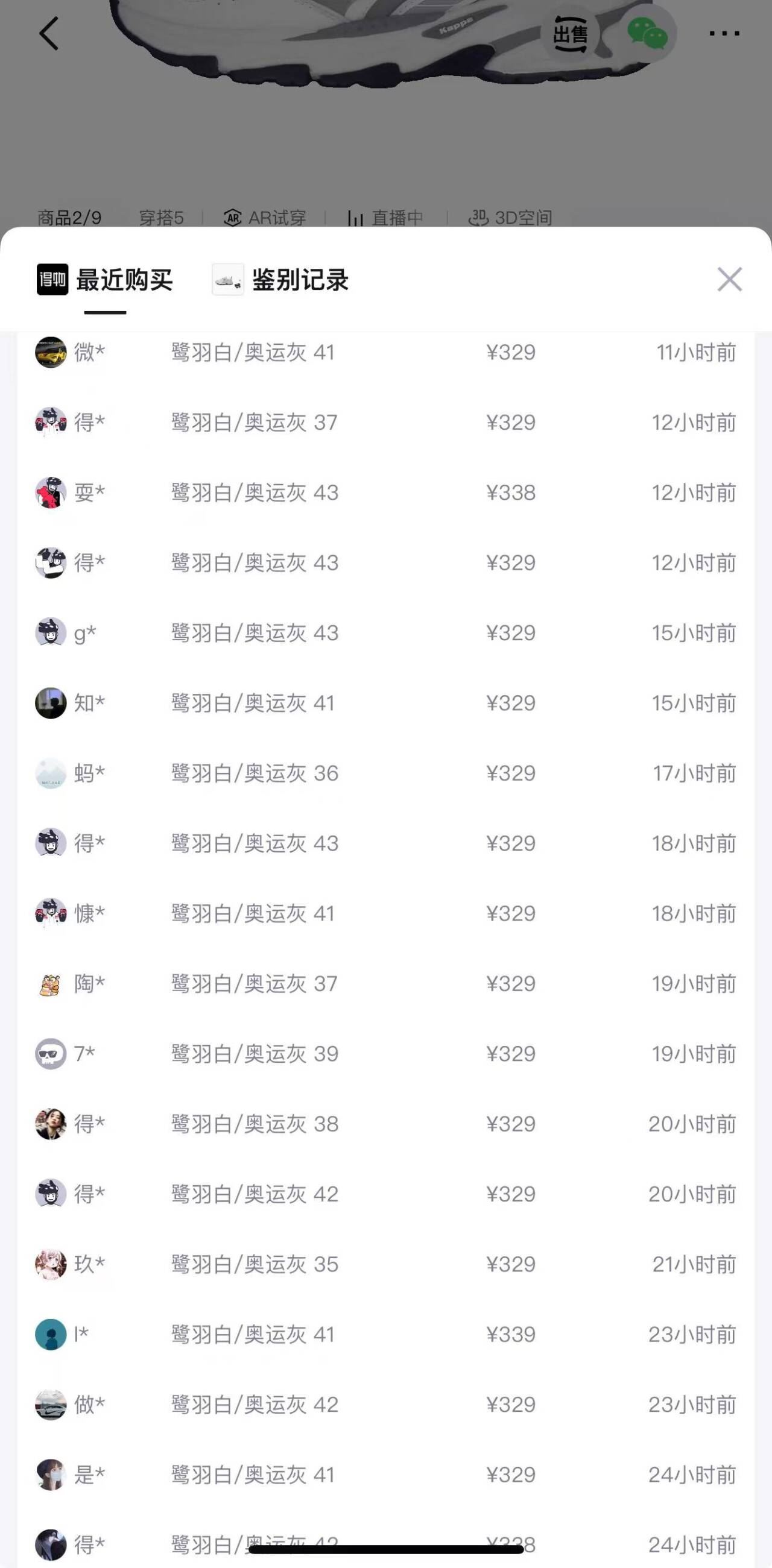This screenshot has width=772, height=1568.
Task: Switch to the 鉴别记录 tab
Action: (300, 280)
